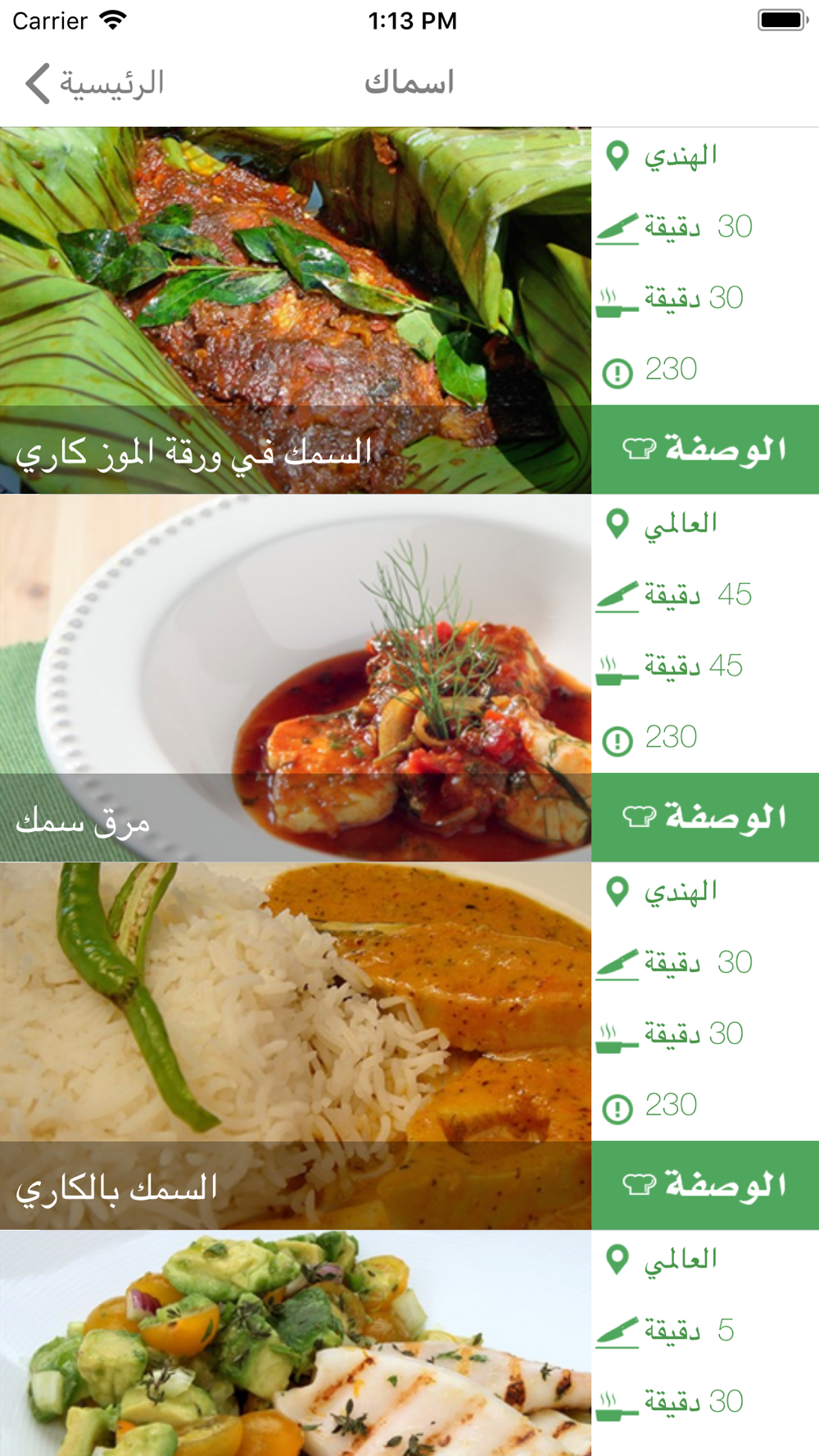Open الوصفة for السمك في ورقة الموز كاري

point(705,450)
